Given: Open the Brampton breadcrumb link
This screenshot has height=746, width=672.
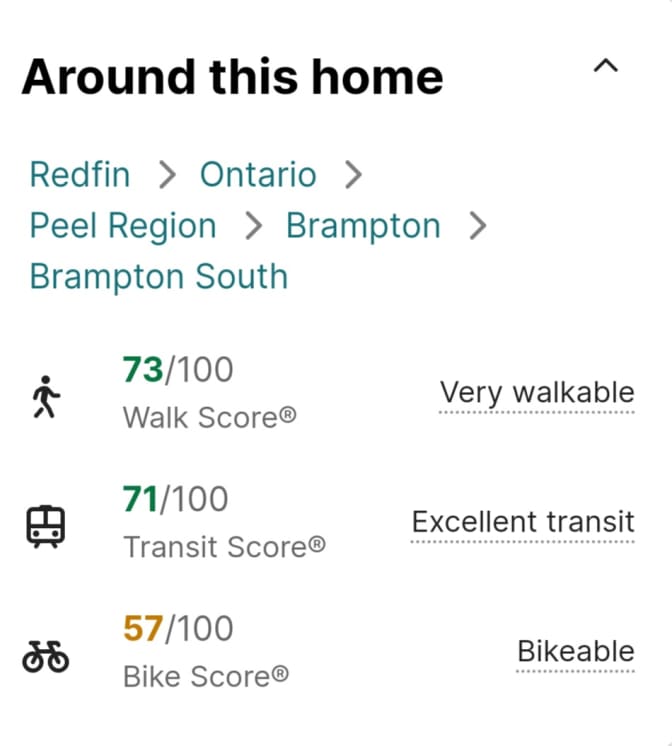Looking at the screenshot, I should click(363, 226).
